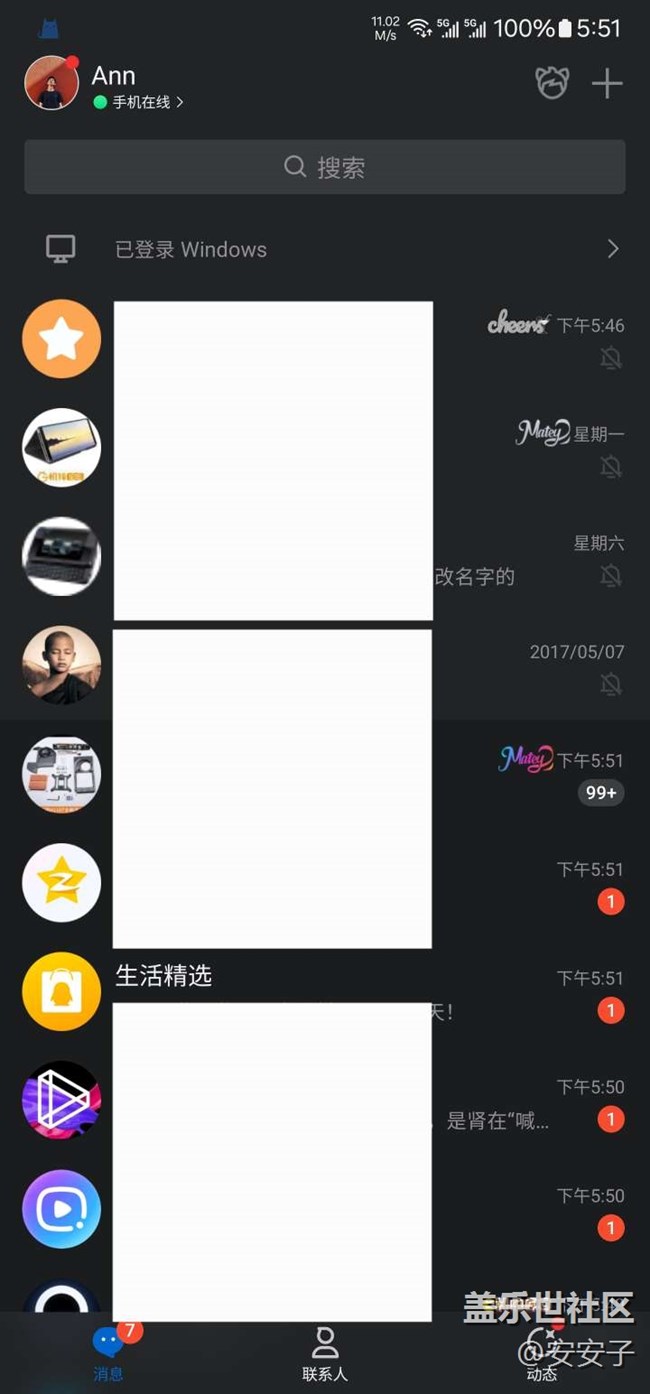The image size is (650, 1394).
Task: Open the orange star favorites chat
Action: (x=325, y=340)
